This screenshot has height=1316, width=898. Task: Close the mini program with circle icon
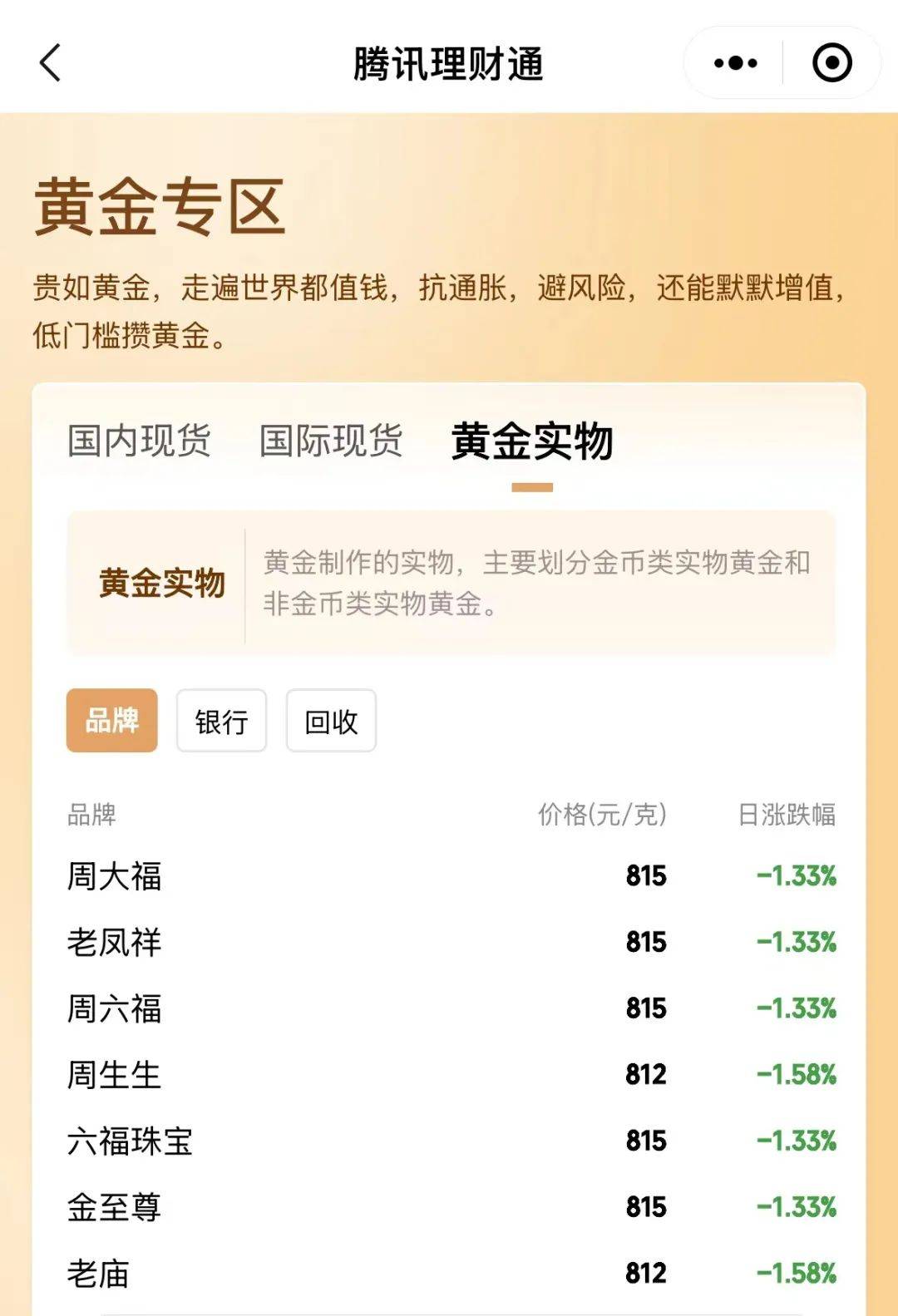tap(831, 63)
